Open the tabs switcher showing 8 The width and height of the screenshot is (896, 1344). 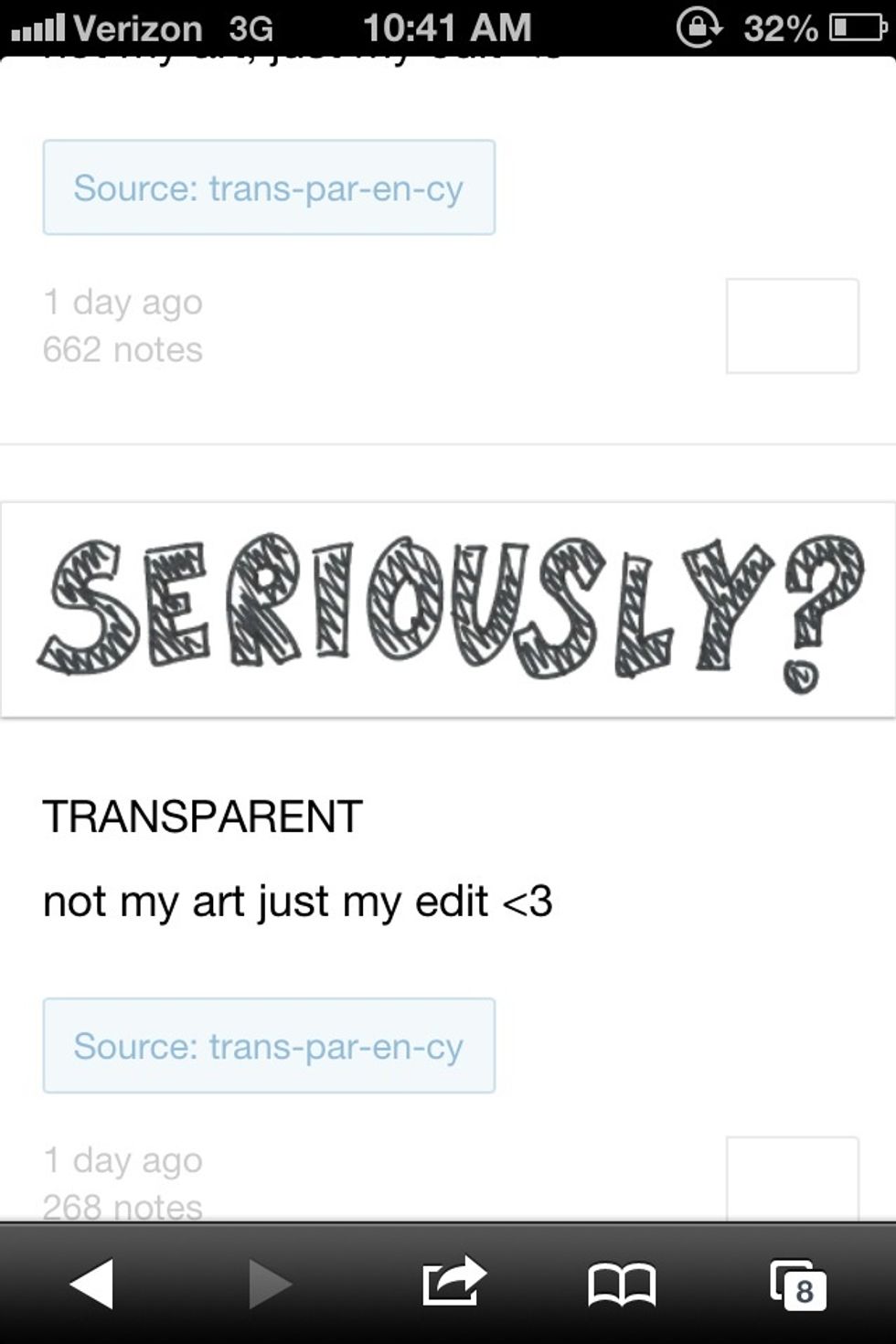point(797,1284)
